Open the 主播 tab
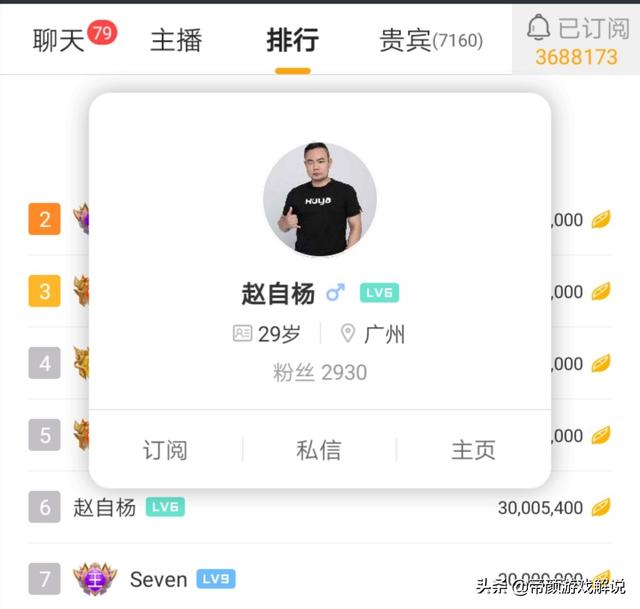The width and height of the screenshot is (640, 609). (x=176, y=40)
